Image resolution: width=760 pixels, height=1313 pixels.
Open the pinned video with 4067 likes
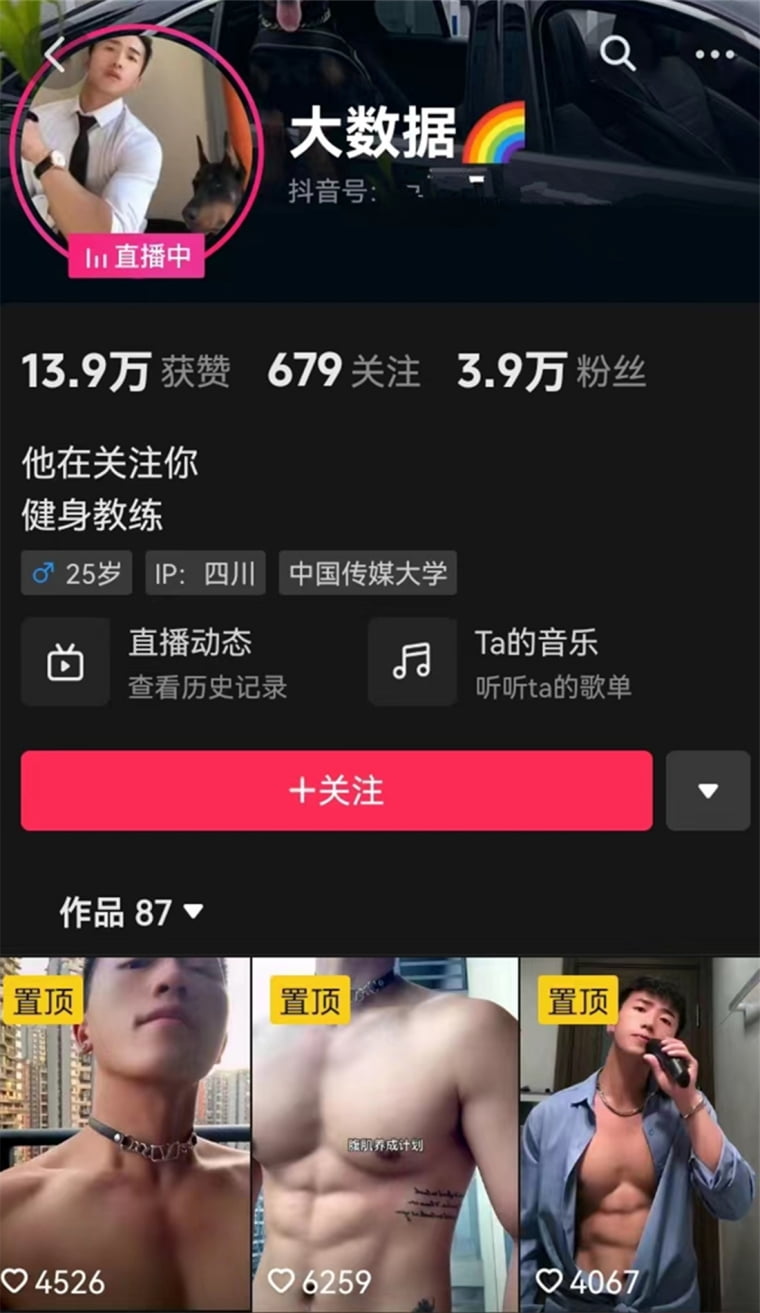pos(639,1130)
